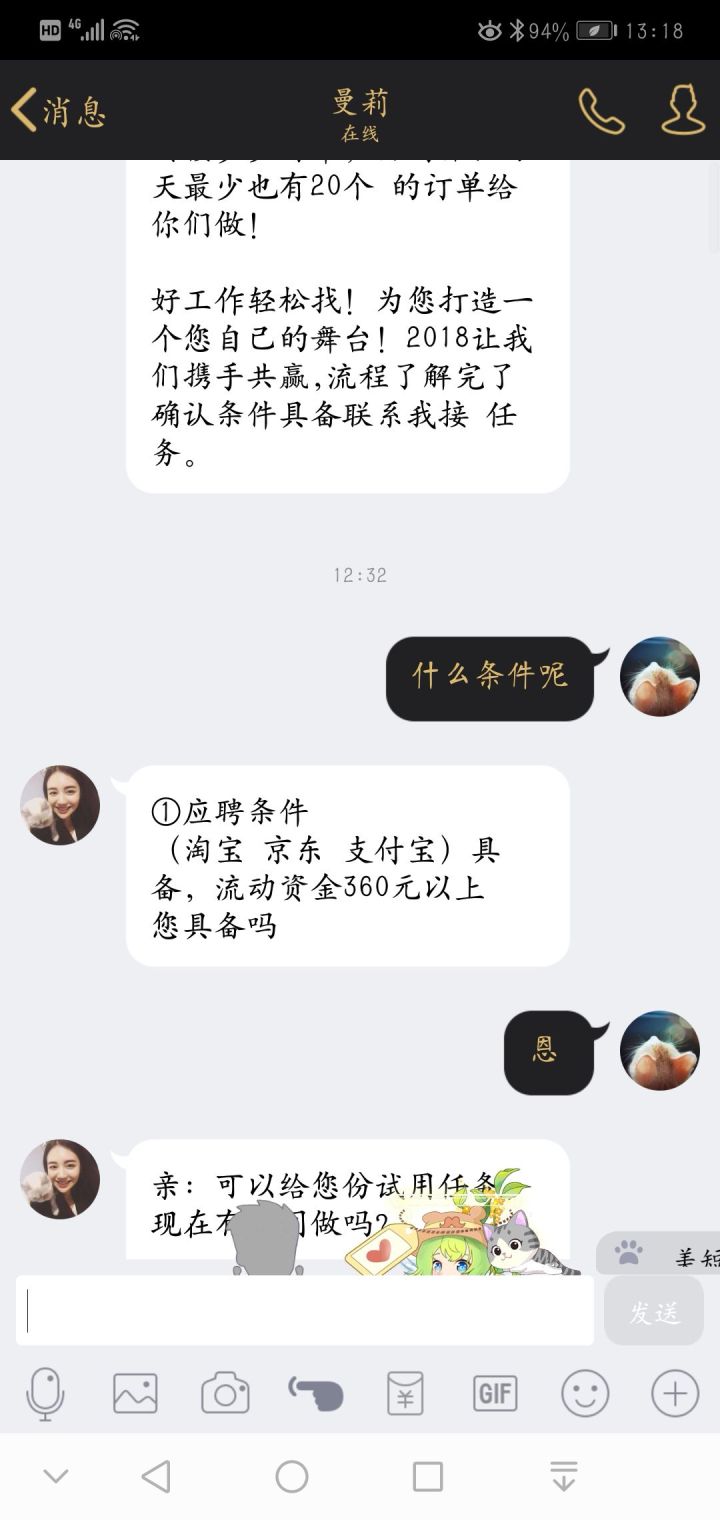Open the photo gallery picker
This screenshot has width=720, height=1520.
[135, 1393]
